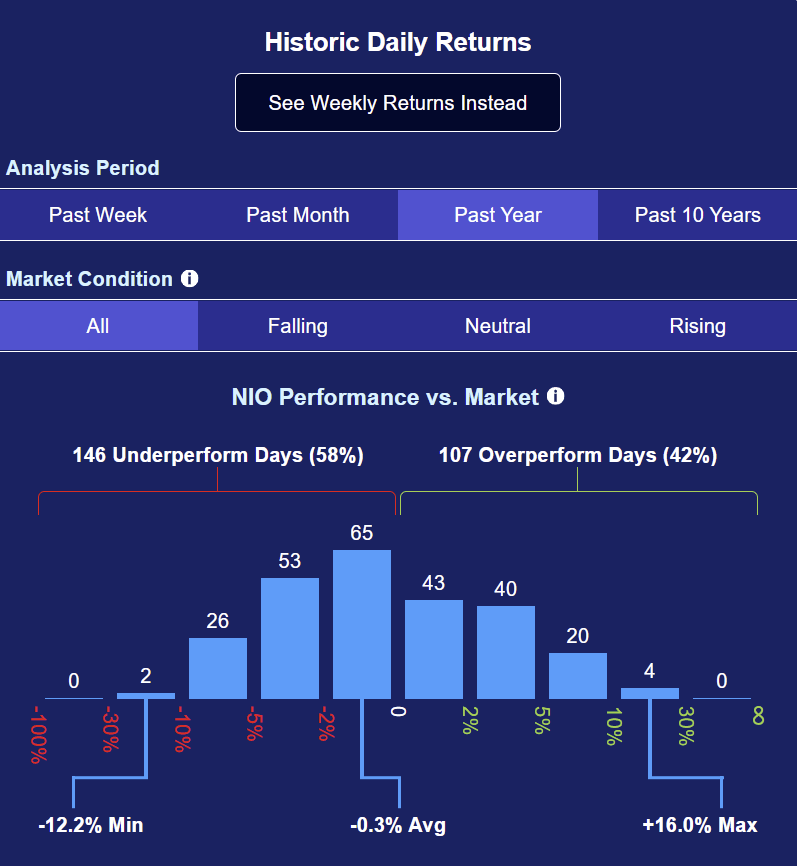Select the Past Week analysis period
The image size is (797, 866).
point(98,215)
